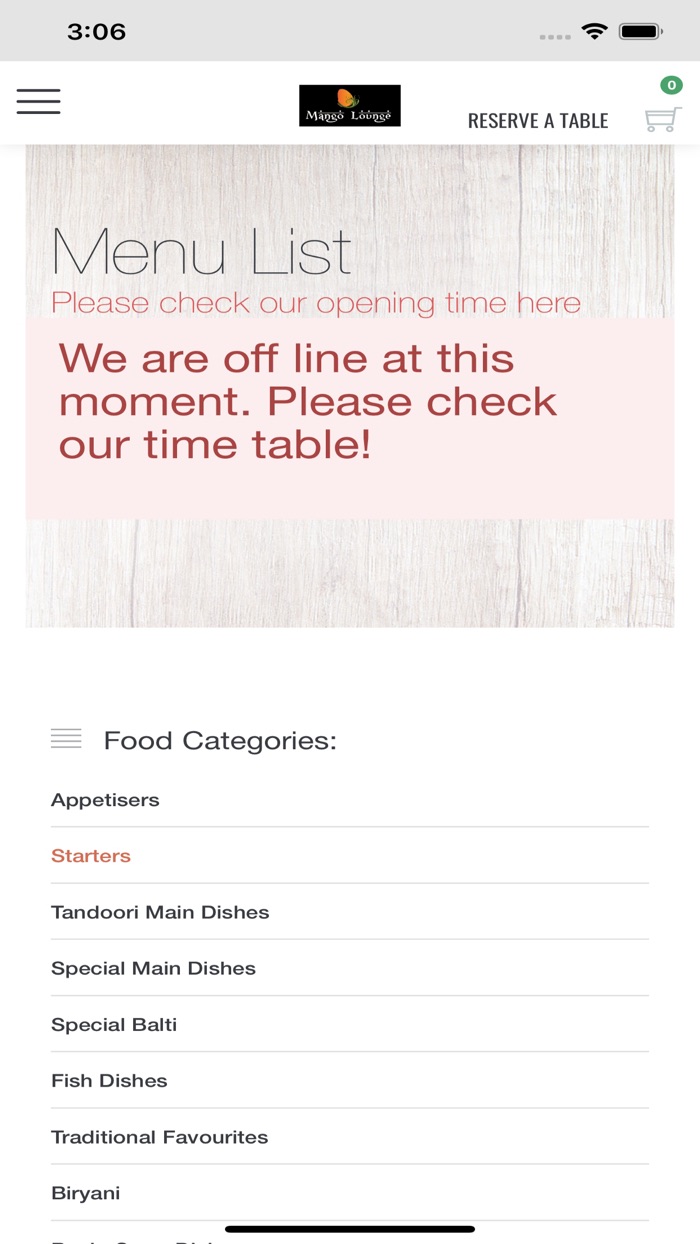Image resolution: width=700 pixels, height=1244 pixels.
Task: Open the opening time link
Action: click(x=316, y=302)
